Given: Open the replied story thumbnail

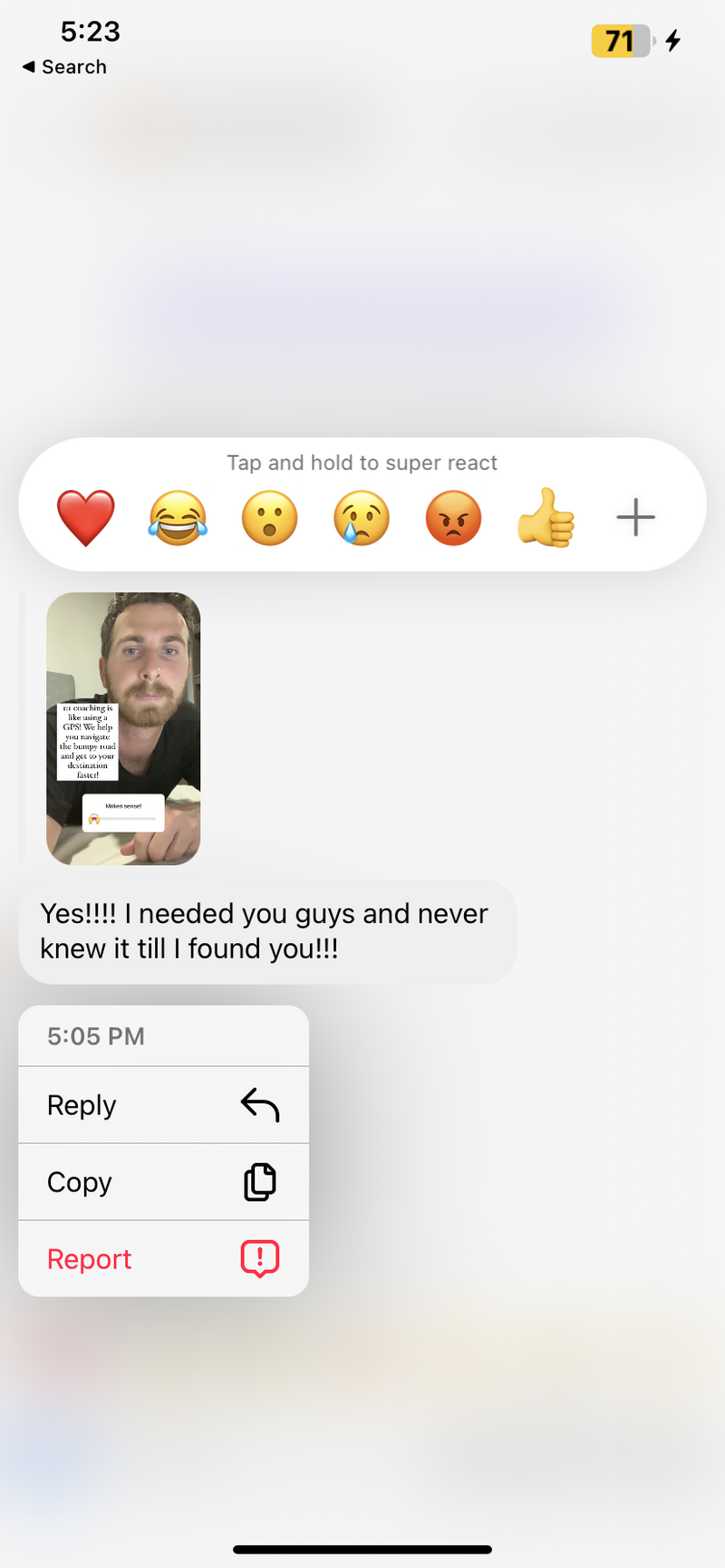Looking at the screenshot, I should point(123,728).
